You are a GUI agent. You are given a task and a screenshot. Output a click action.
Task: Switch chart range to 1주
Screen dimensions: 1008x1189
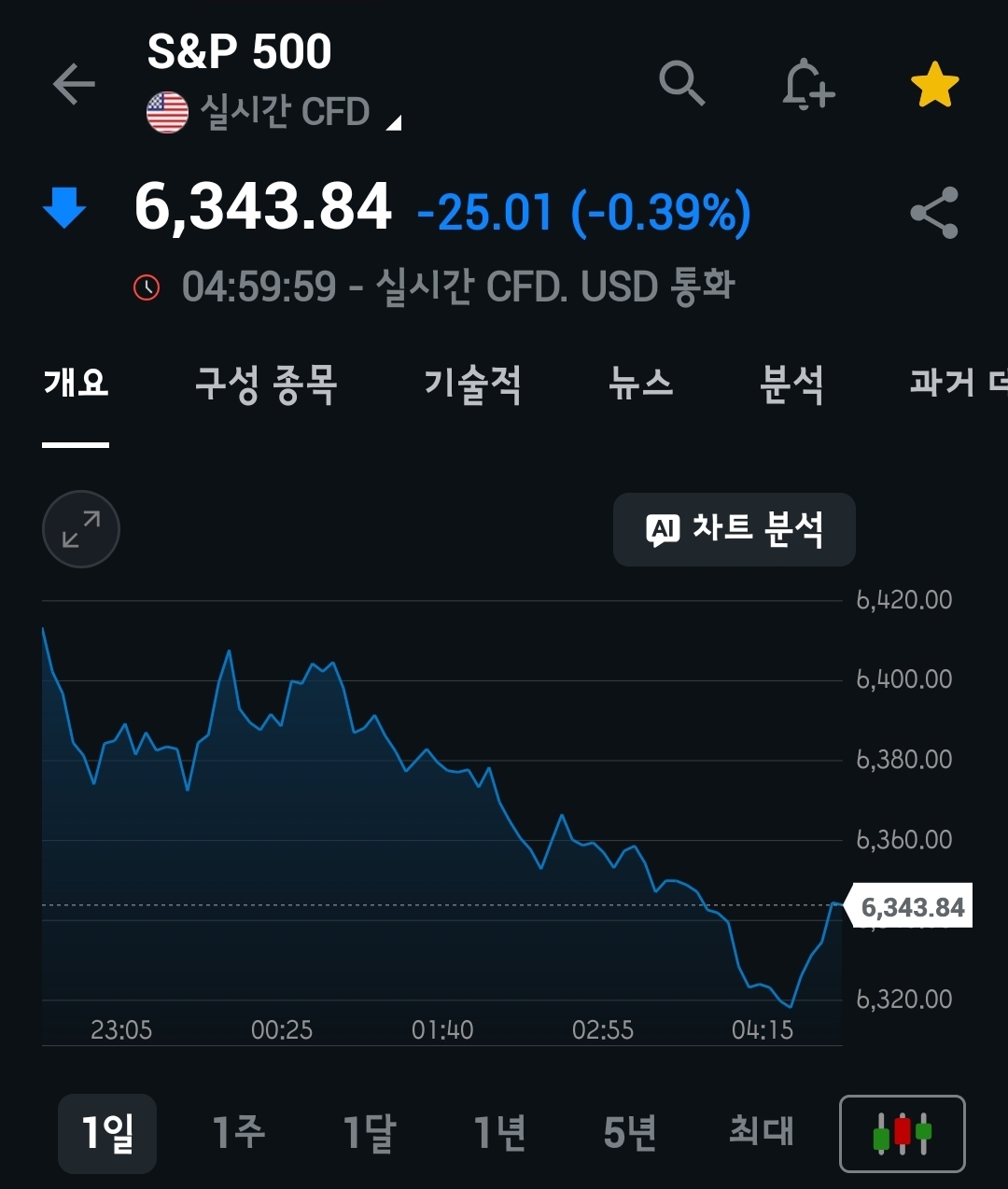pos(238,1133)
